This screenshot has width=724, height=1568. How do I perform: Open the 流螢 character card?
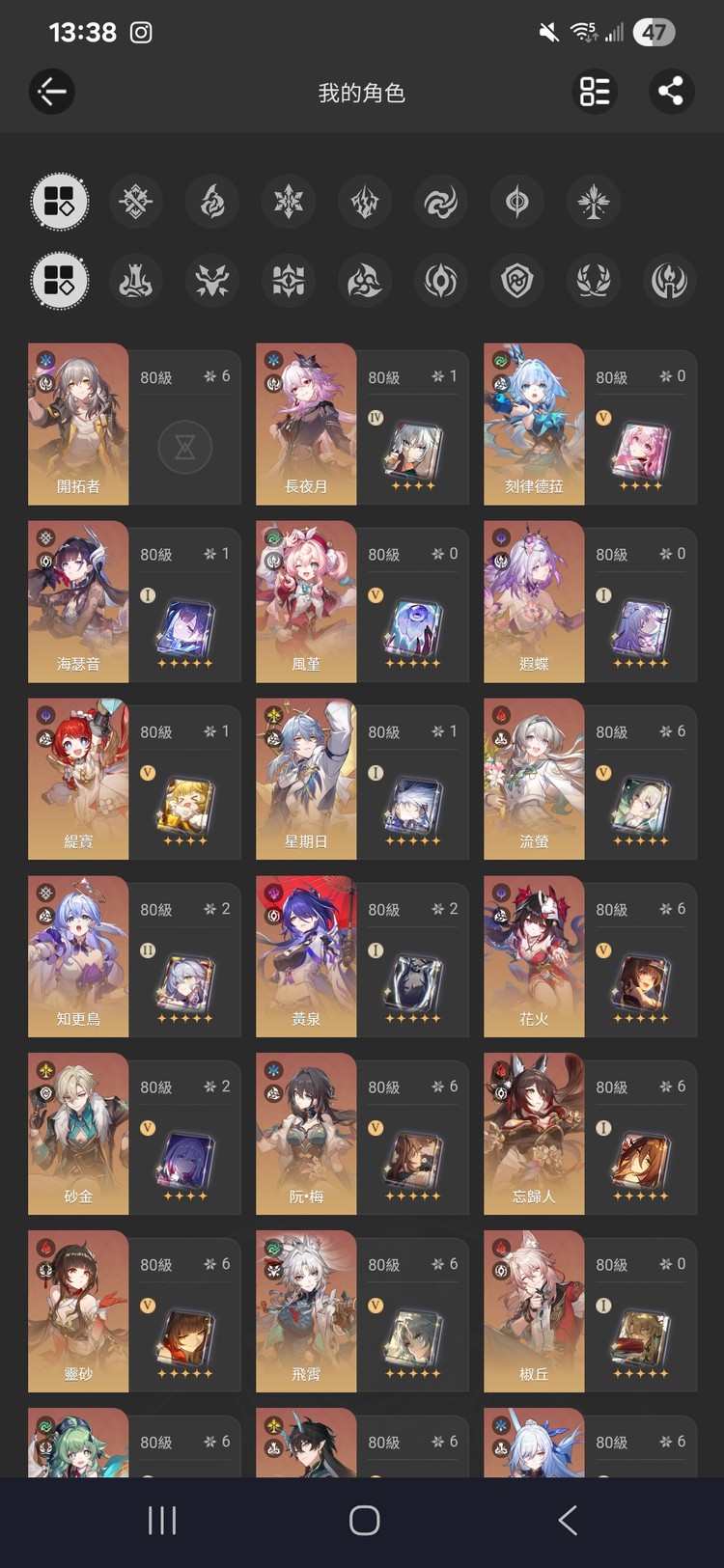pos(590,780)
